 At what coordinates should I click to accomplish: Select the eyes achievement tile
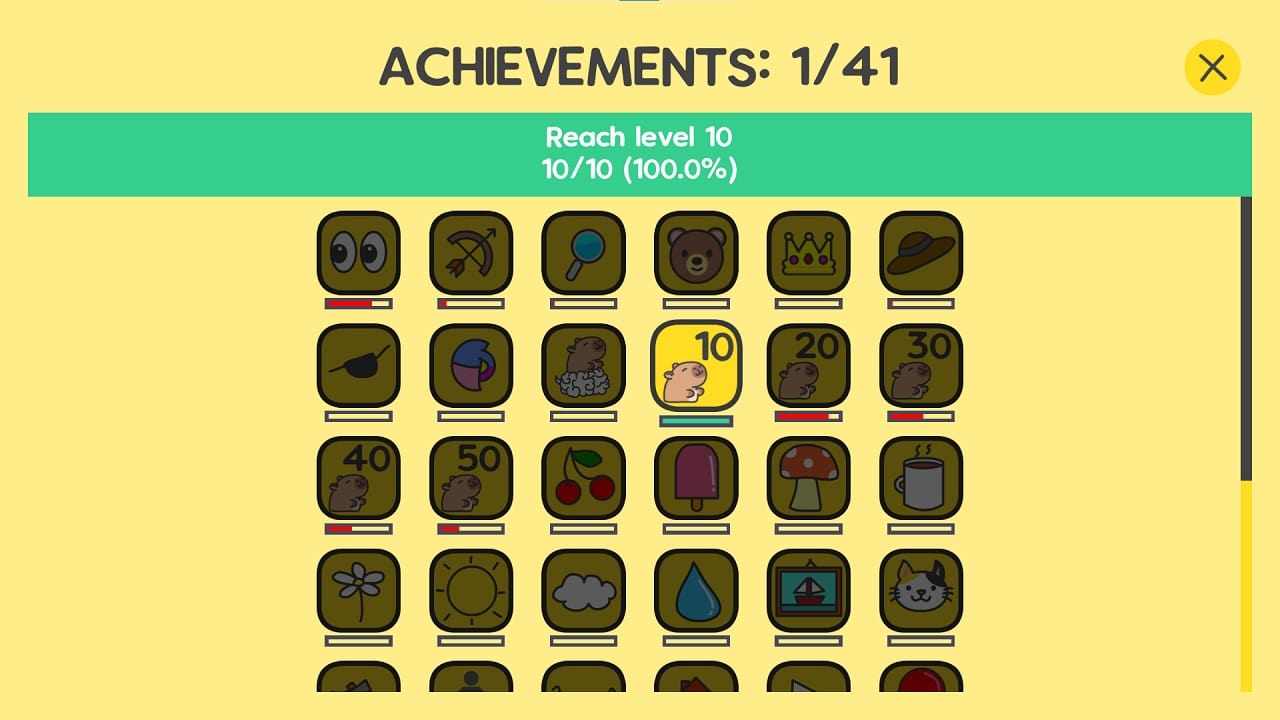(359, 253)
